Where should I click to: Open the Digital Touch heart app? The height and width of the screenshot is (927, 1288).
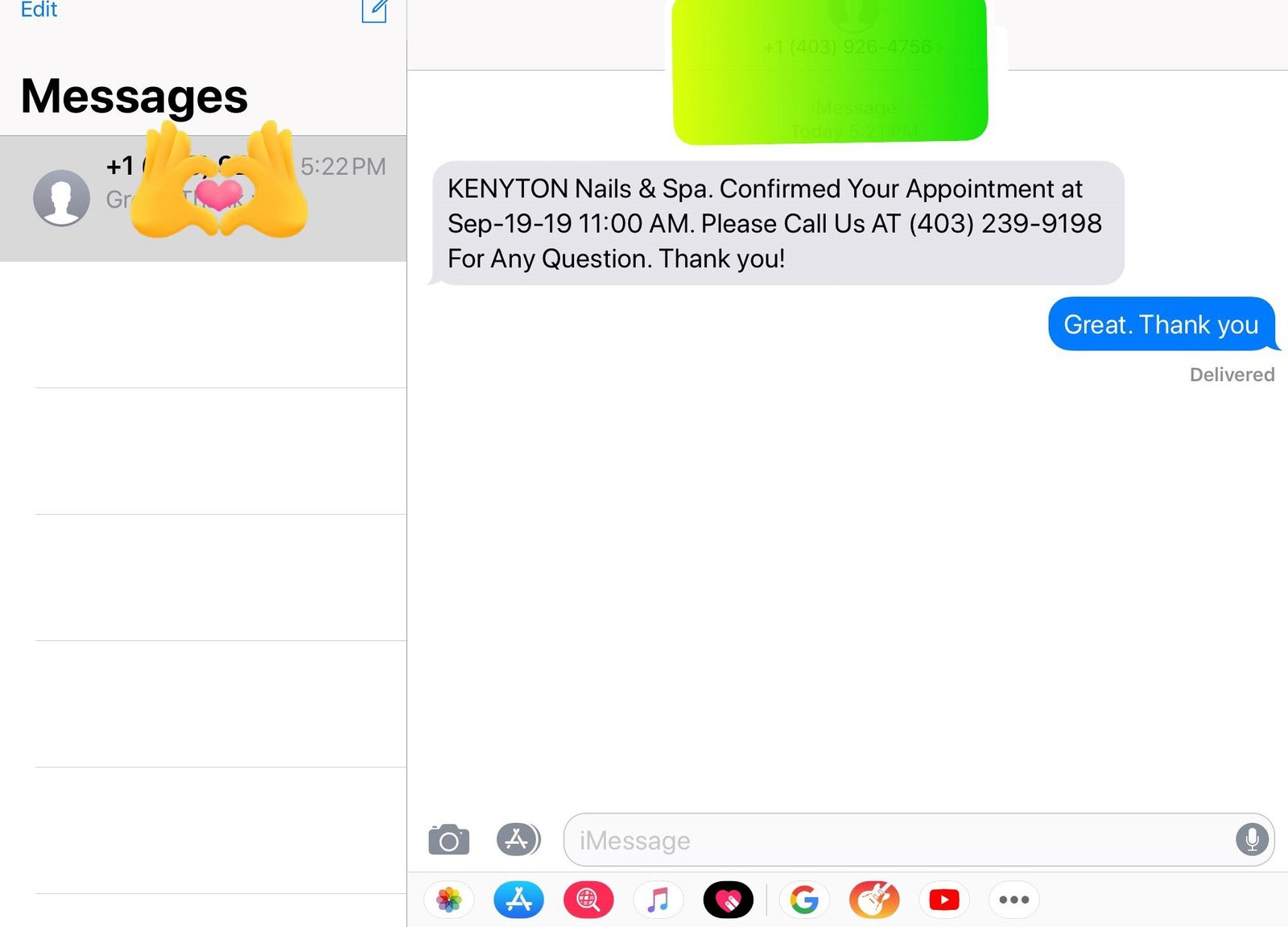click(728, 900)
